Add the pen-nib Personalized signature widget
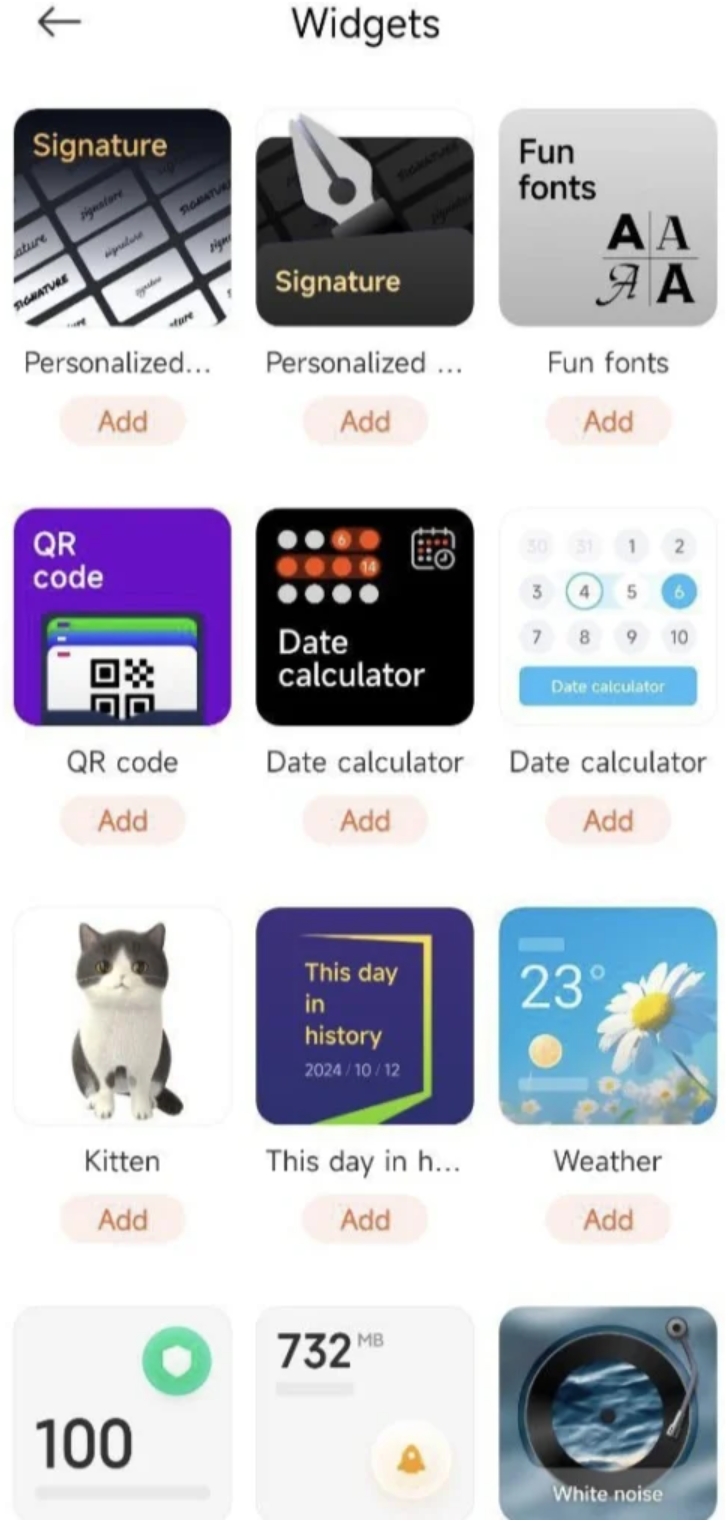 [364, 421]
